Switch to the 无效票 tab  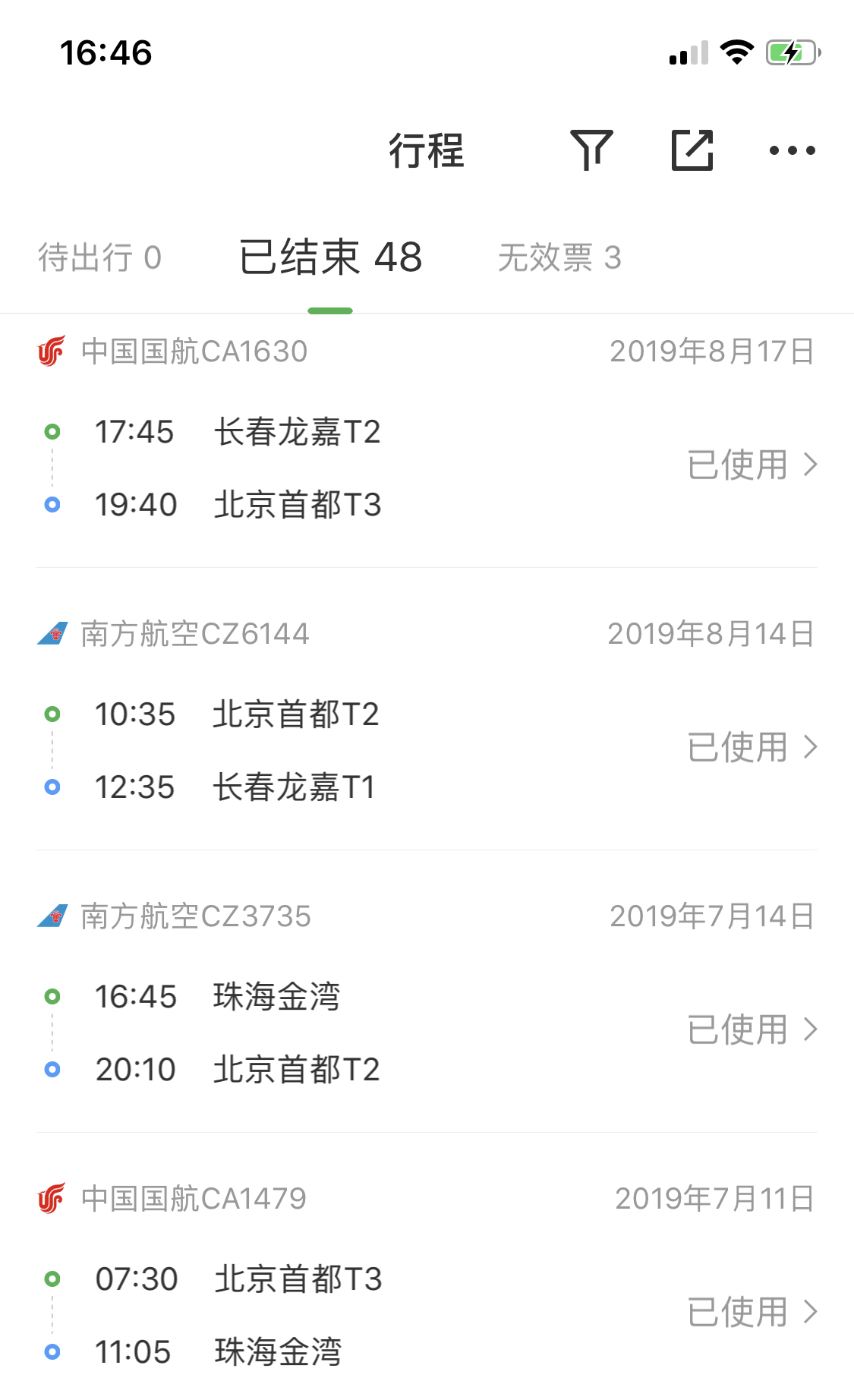559,257
